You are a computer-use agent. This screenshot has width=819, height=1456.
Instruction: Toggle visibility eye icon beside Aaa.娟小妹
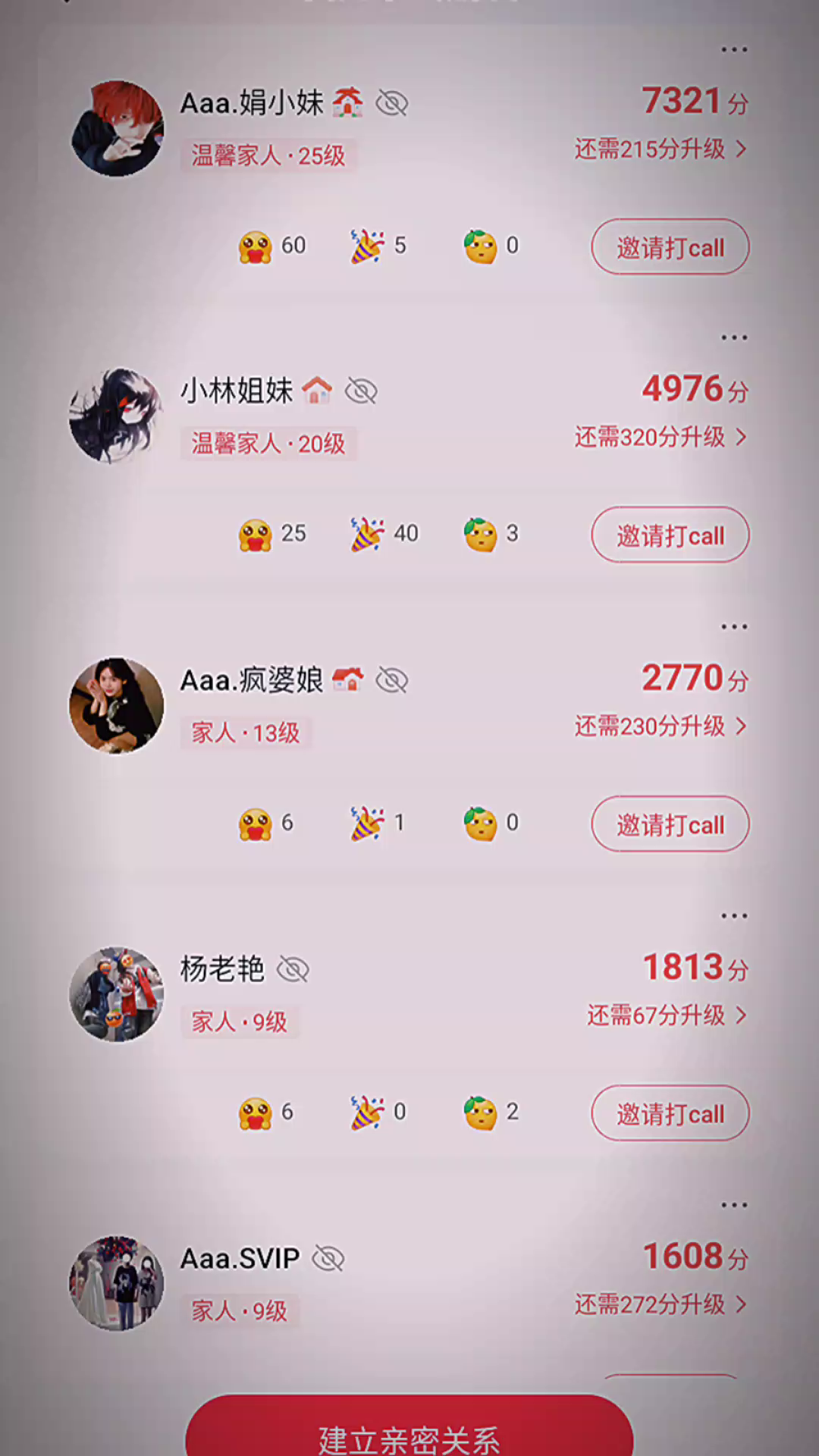tap(392, 103)
